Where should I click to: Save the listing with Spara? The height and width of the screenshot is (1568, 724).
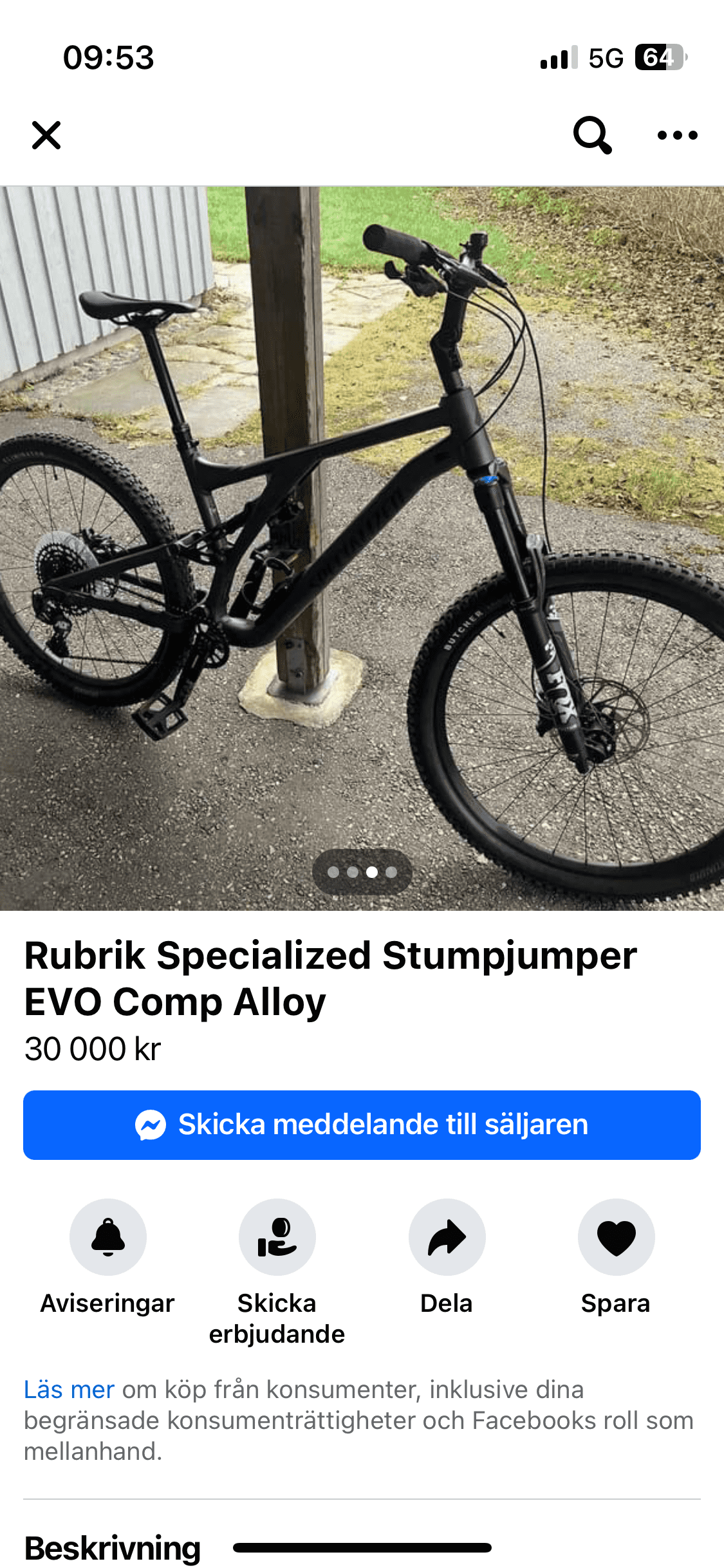point(616,1237)
